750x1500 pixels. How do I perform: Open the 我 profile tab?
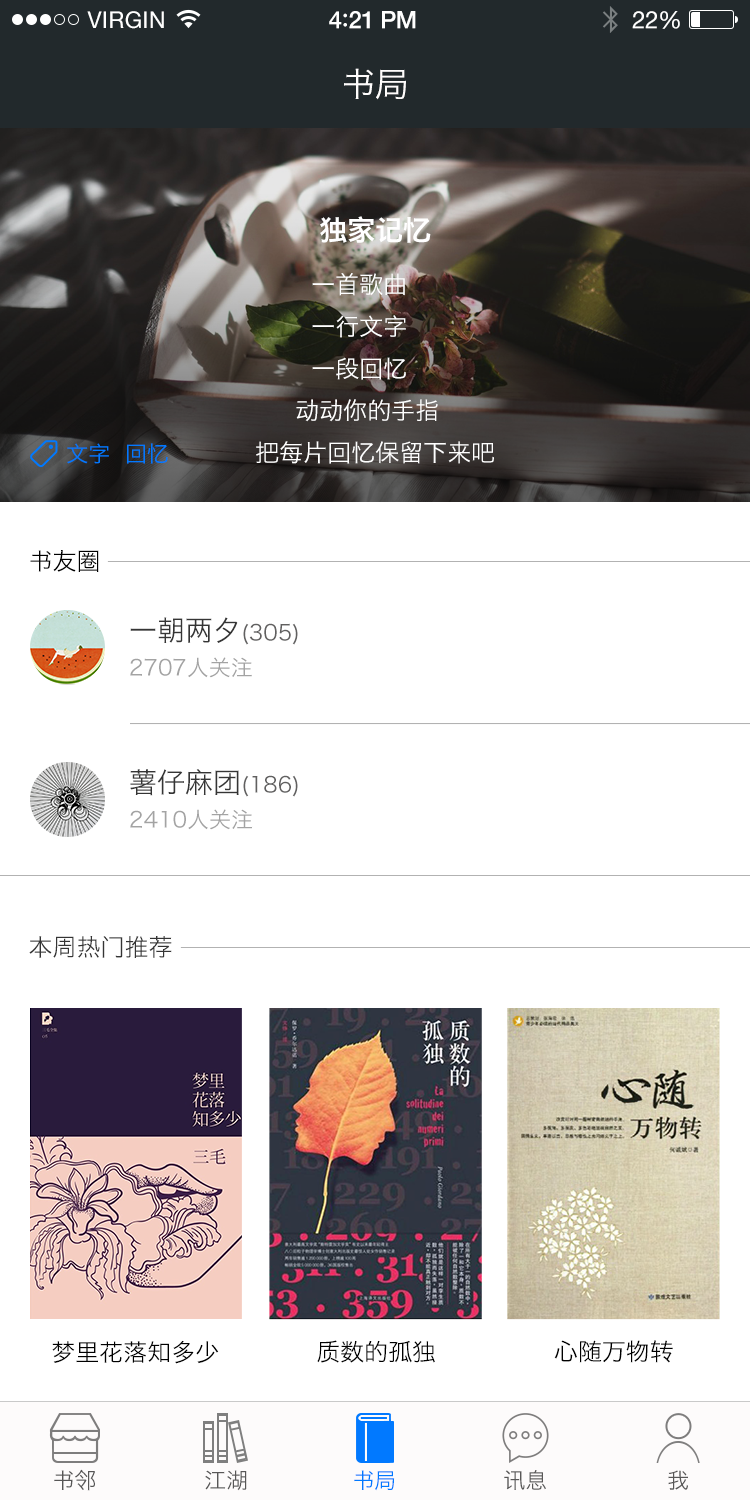(x=678, y=1452)
